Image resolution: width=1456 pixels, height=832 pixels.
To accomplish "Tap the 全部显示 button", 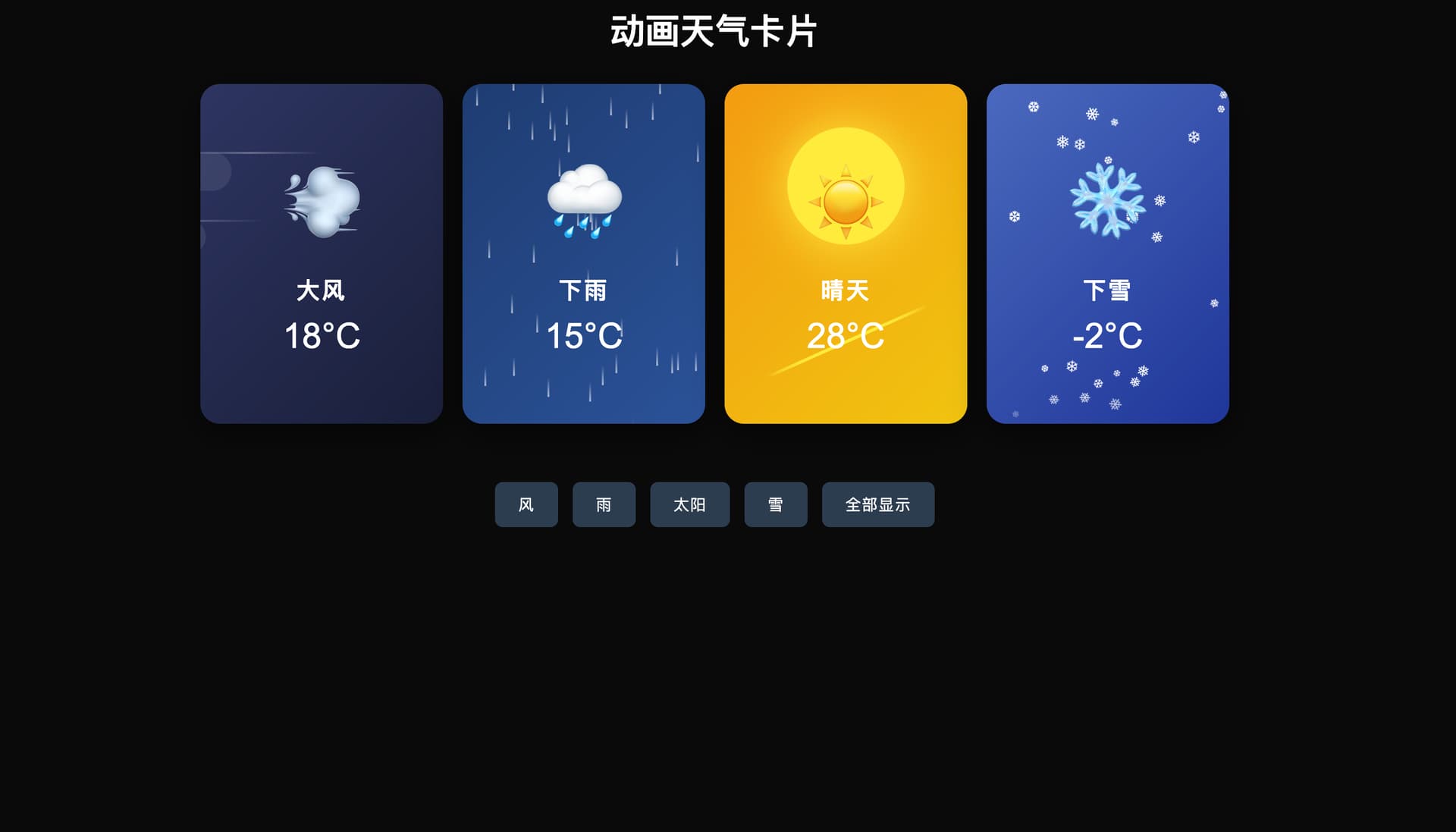I will pos(878,504).
